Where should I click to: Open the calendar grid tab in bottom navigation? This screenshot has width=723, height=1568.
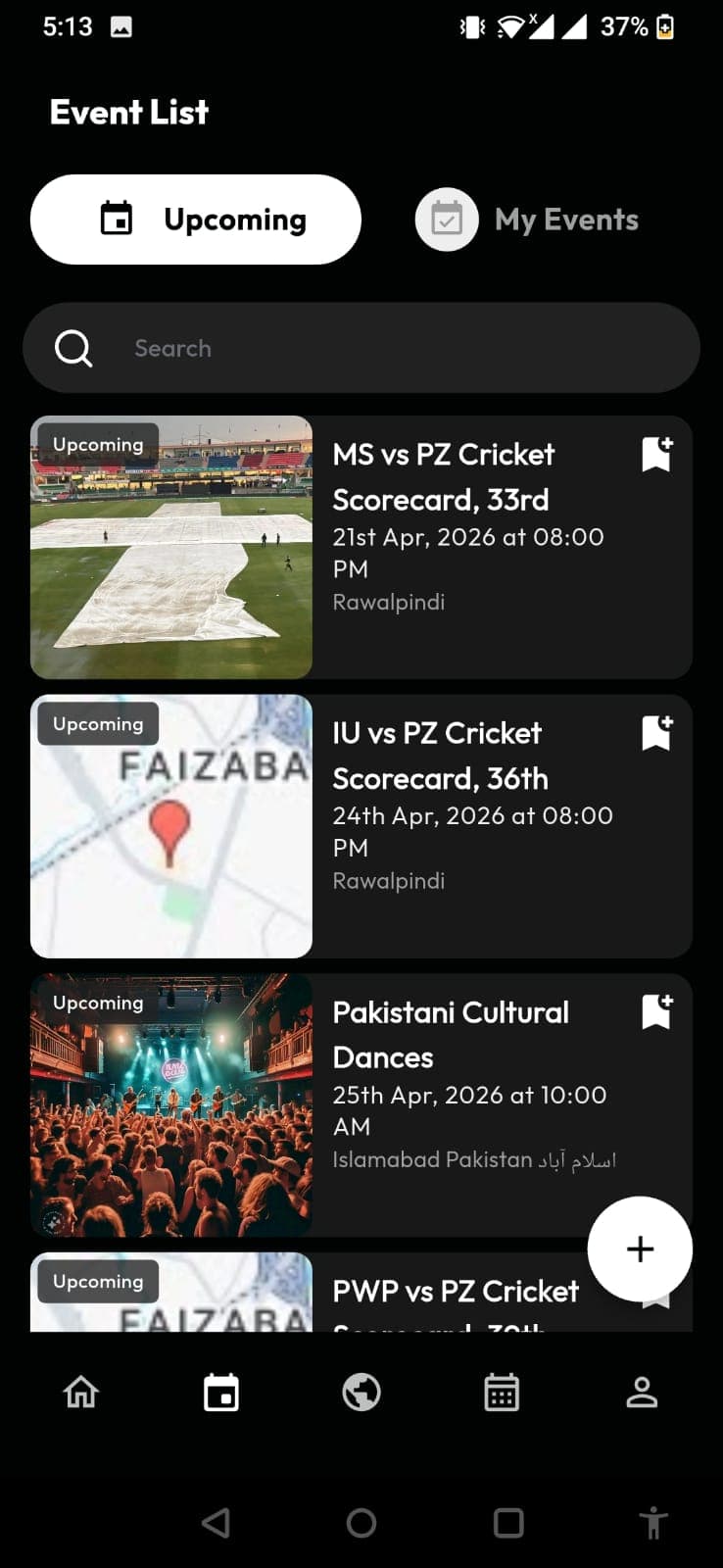click(502, 1392)
